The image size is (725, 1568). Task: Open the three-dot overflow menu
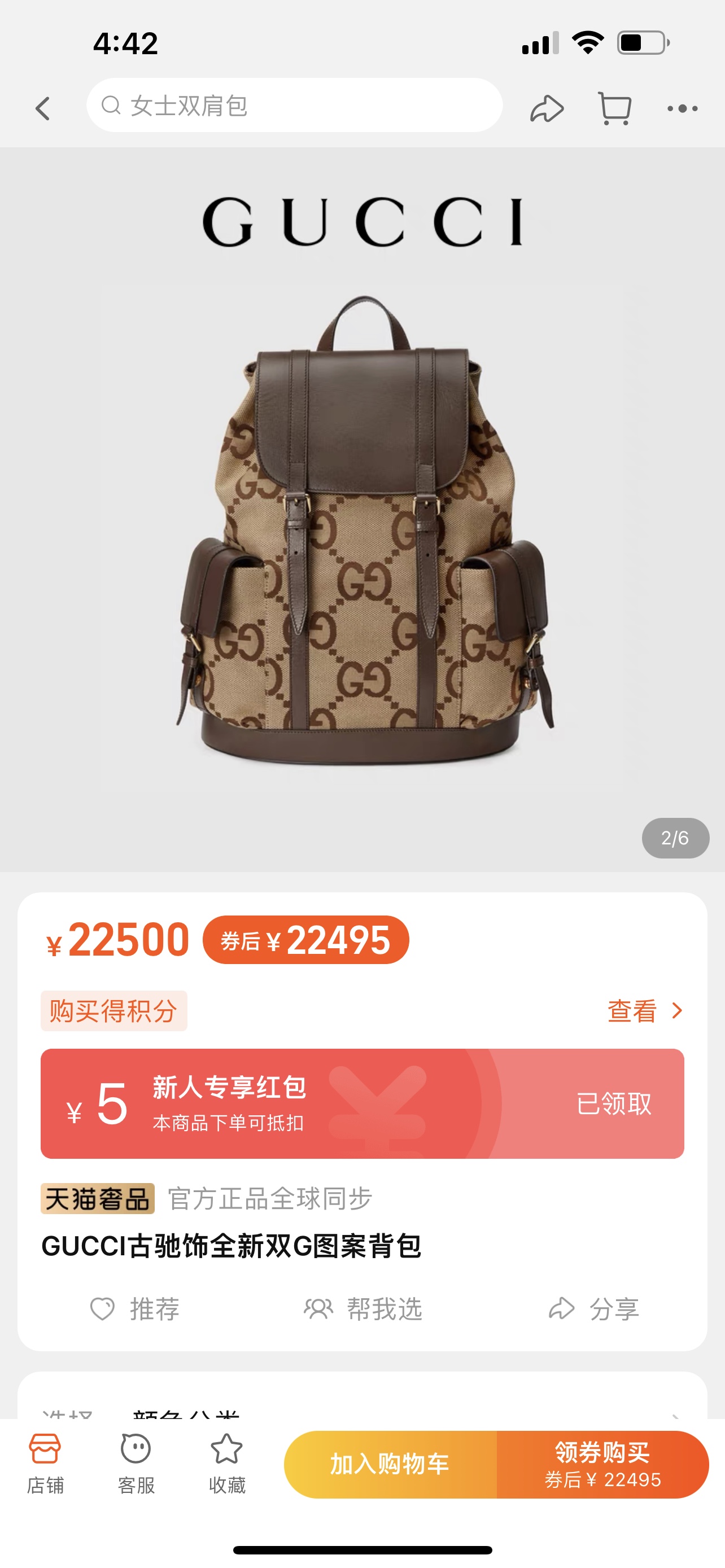coord(682,109)
